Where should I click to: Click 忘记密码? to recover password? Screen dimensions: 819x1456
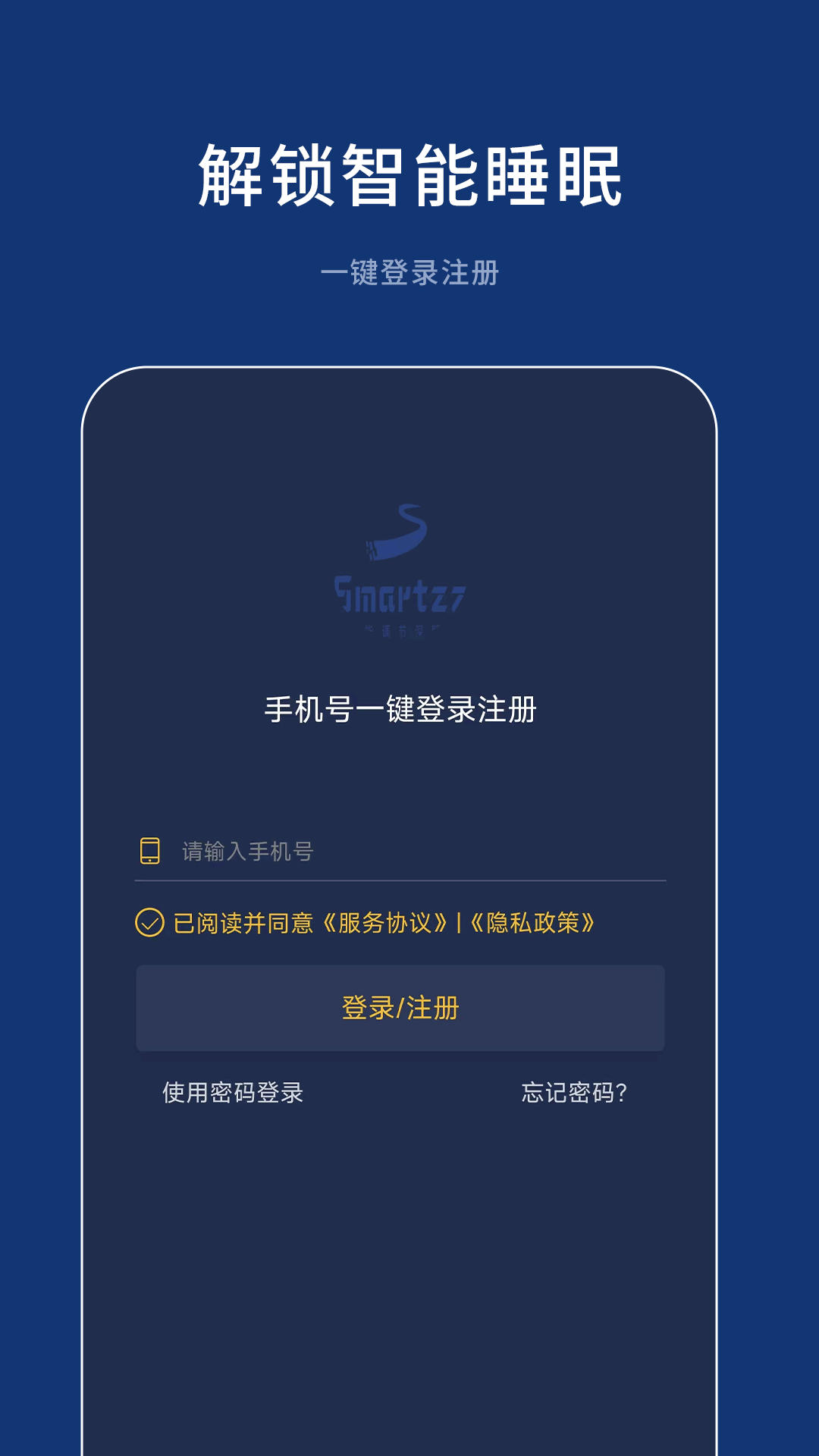[x=575, y=1091]
